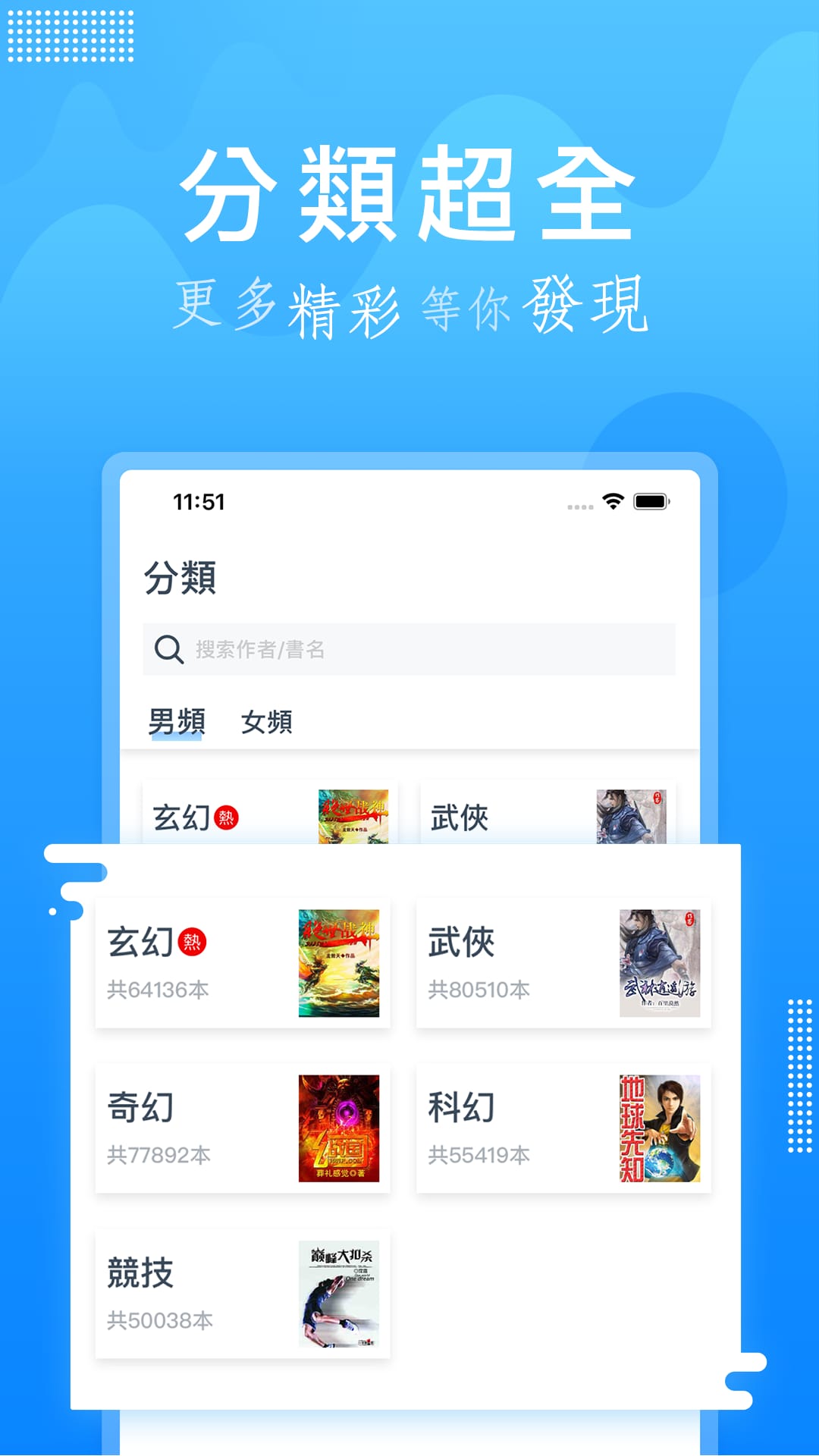Tap the 奇幻 category cover image
This screenshot has width=819, height=1456.
point(340,1128)
